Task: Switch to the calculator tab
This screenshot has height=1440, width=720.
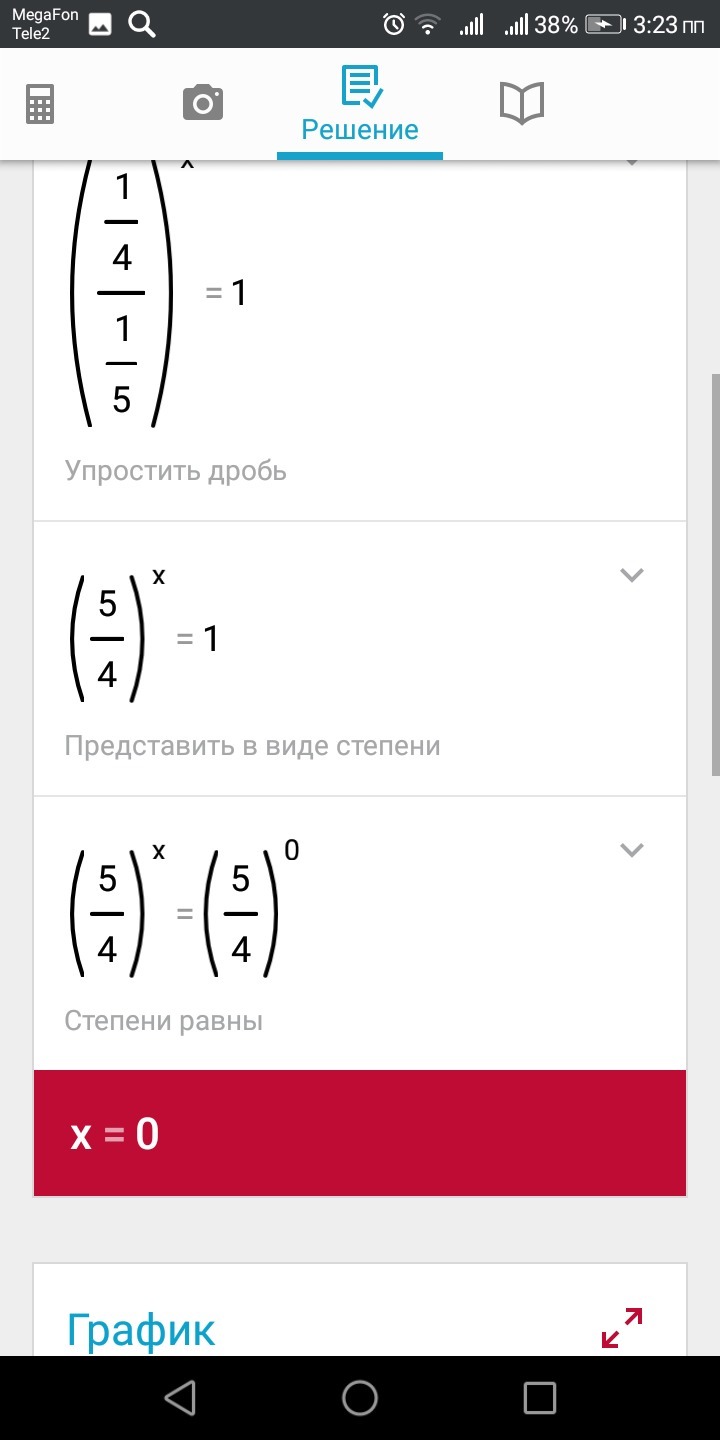Action: [40, 103]
